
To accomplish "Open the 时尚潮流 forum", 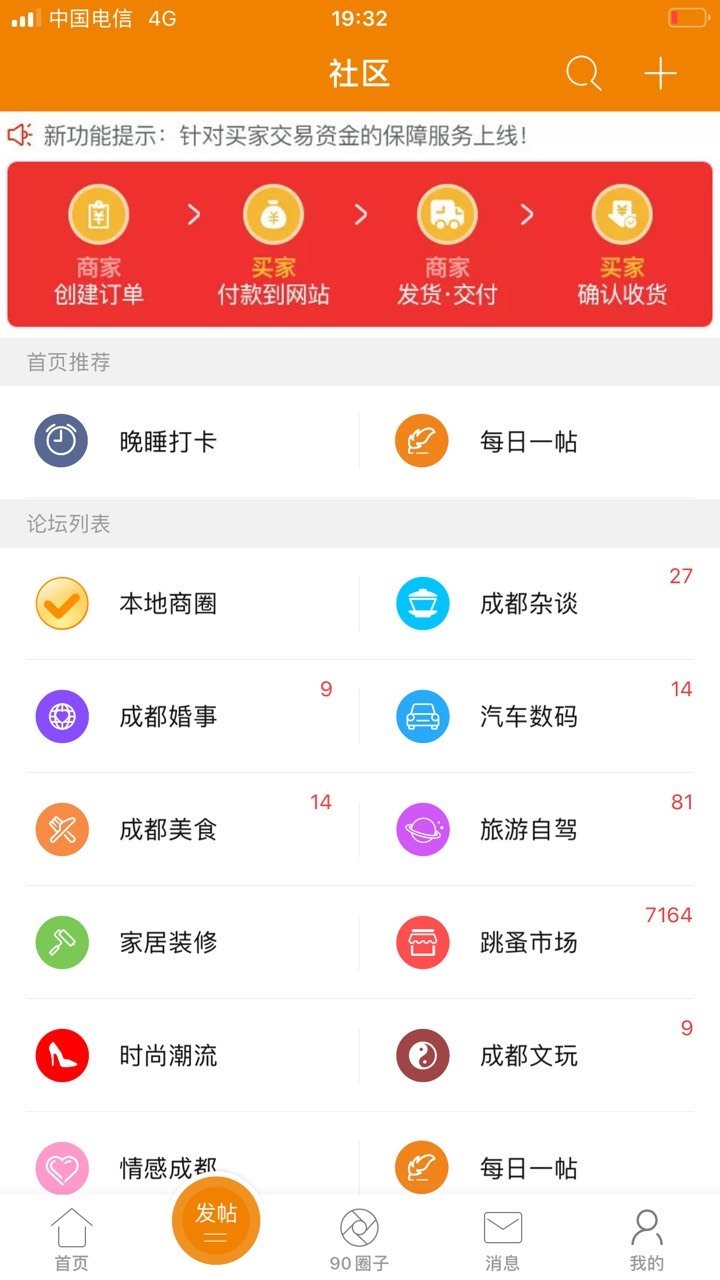I will [x=180, y=1055].
